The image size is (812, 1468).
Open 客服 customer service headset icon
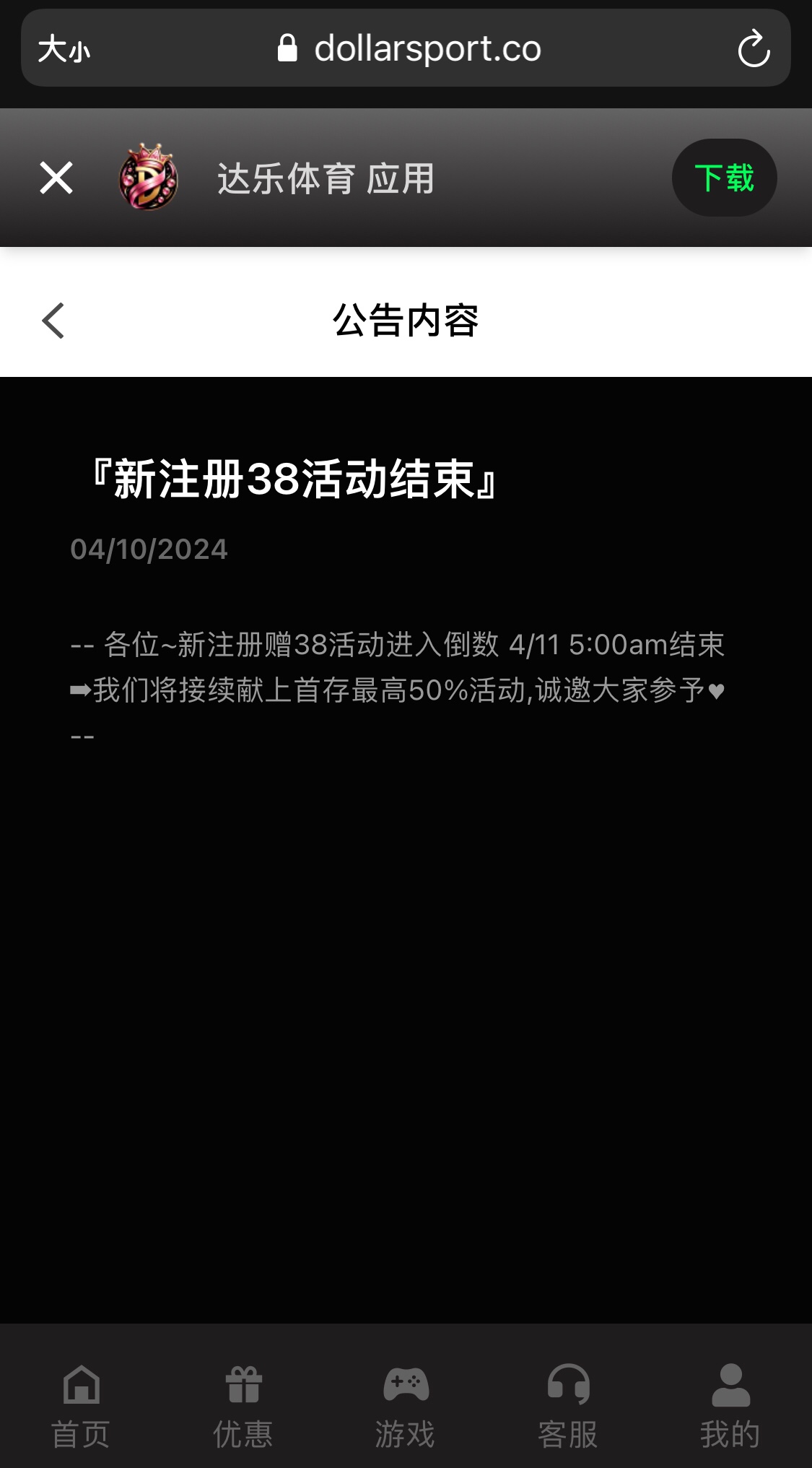[568, 1388]
